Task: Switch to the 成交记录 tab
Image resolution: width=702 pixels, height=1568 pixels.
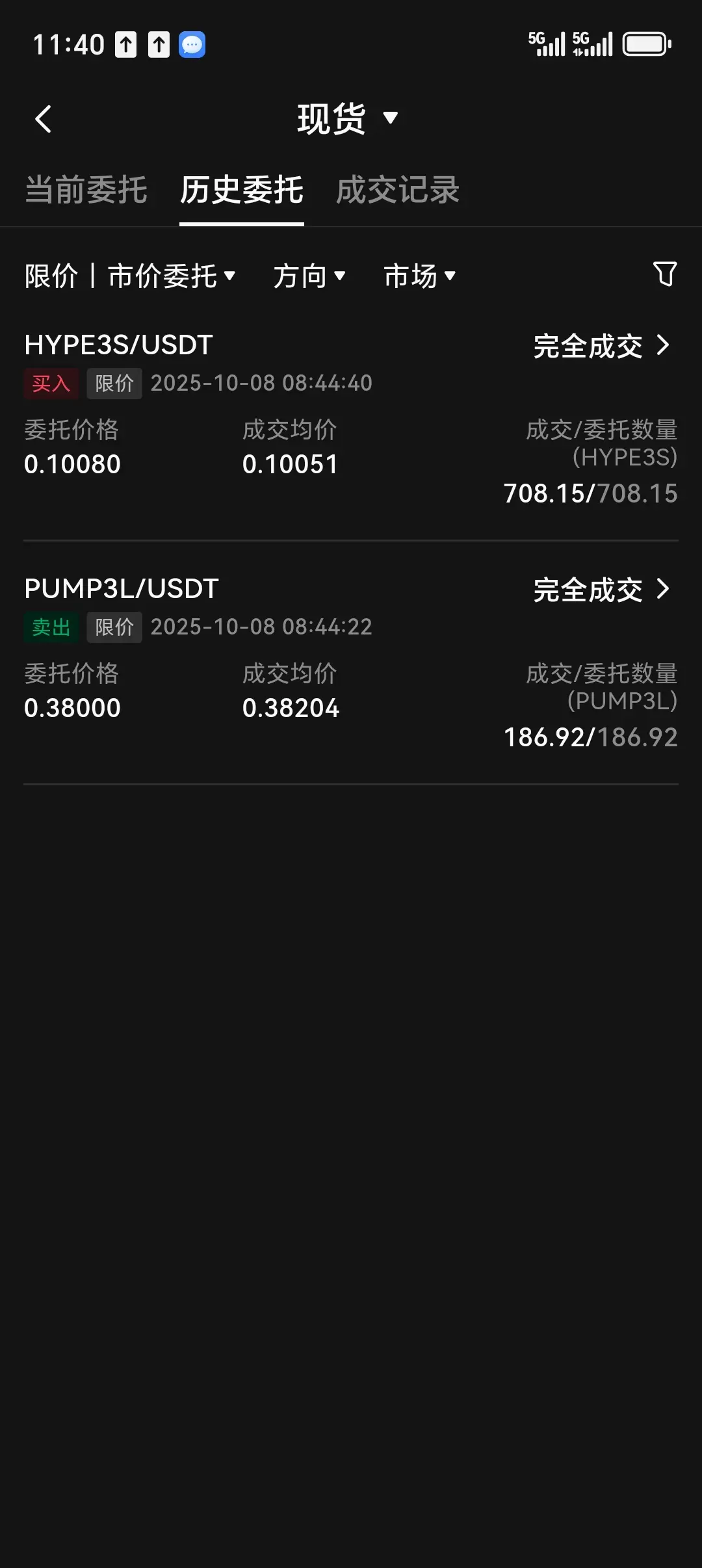Action: click(x=398, y=190)
